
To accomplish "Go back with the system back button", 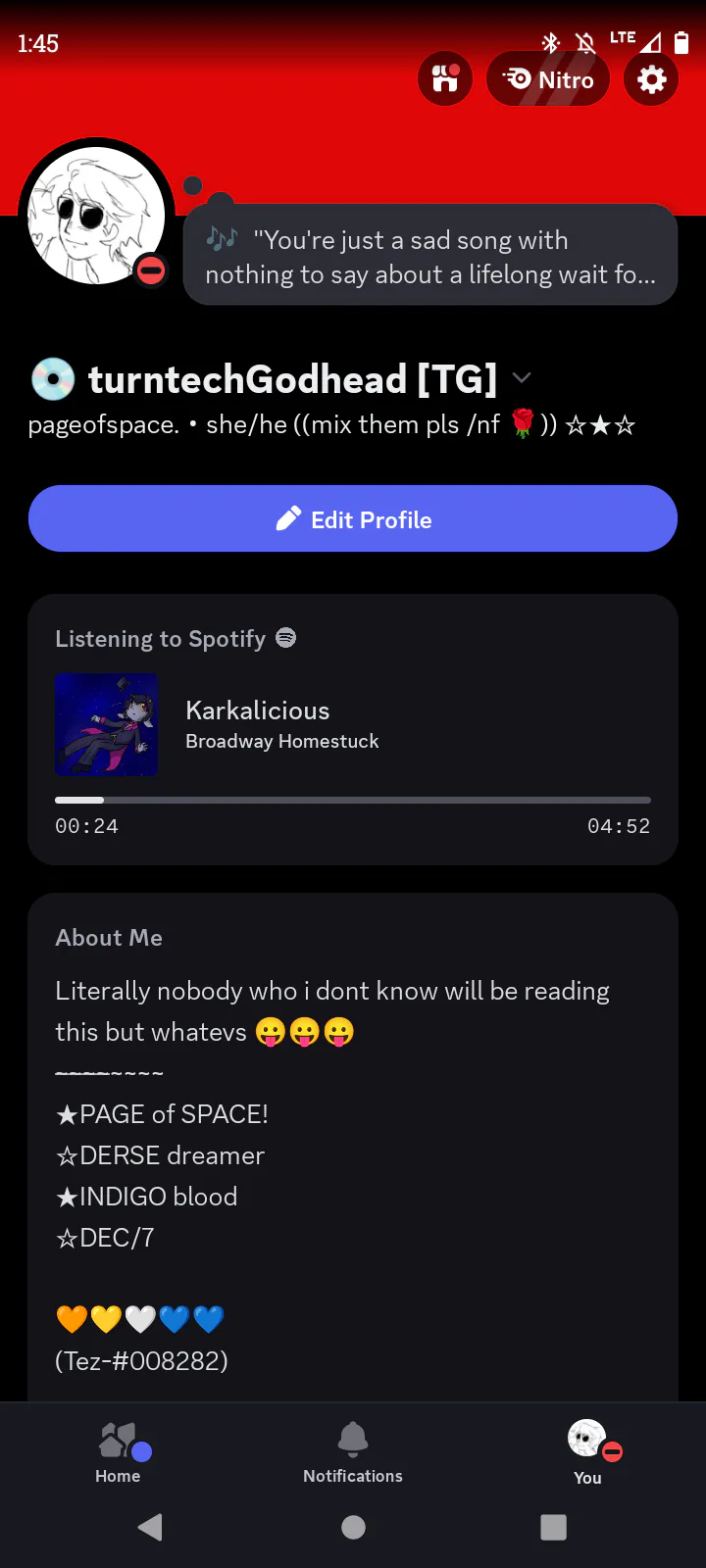I will coord(150,1527).
